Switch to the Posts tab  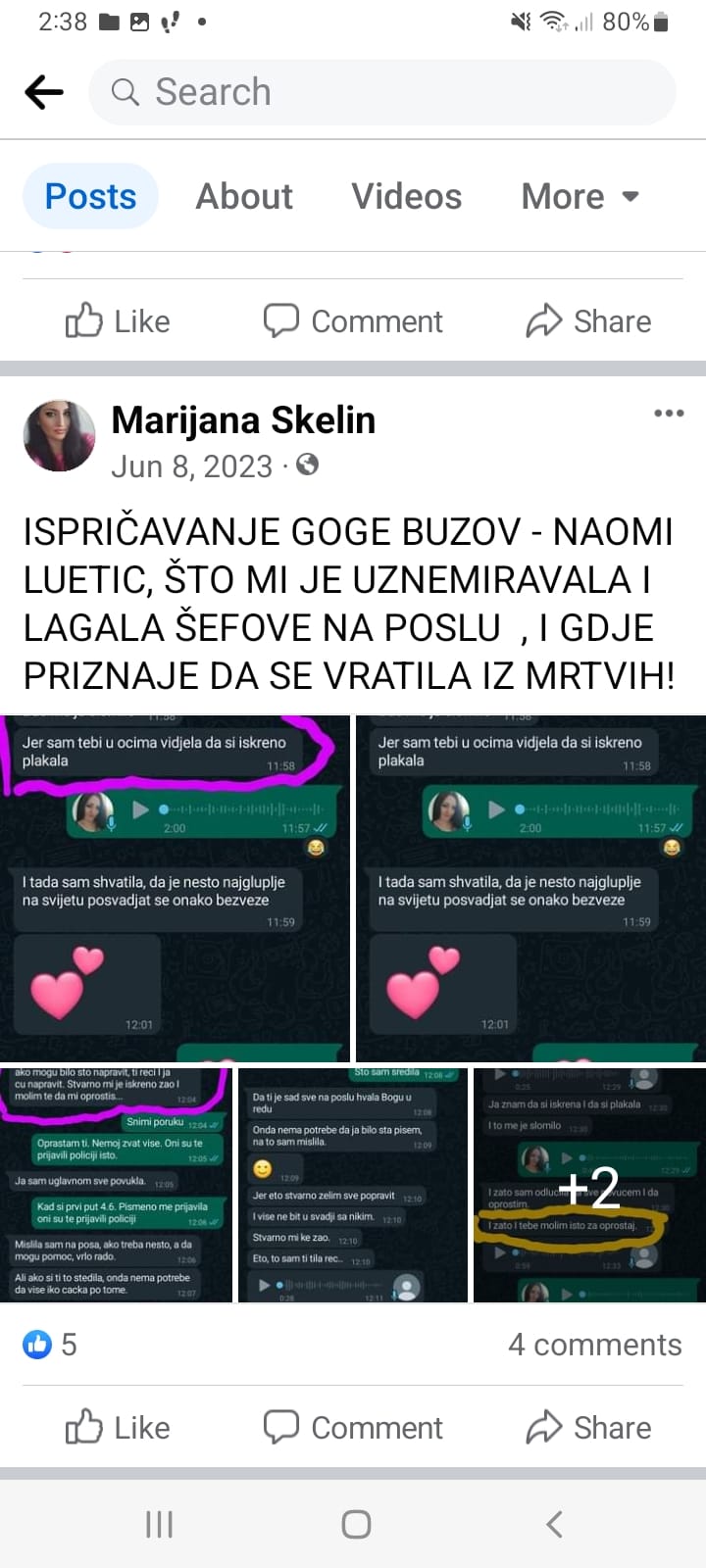point(90,197)
